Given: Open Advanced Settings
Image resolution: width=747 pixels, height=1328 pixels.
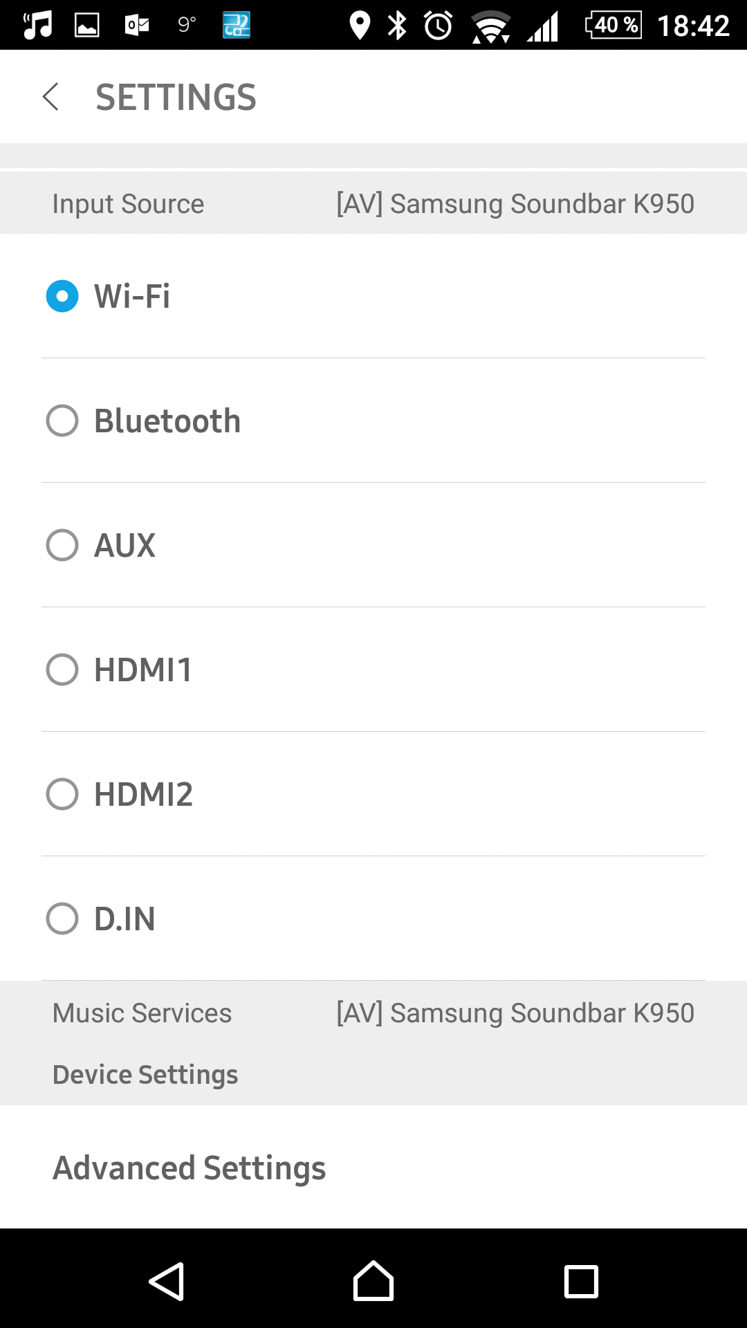Looking at the screenshot, I should pos(373,1167).
